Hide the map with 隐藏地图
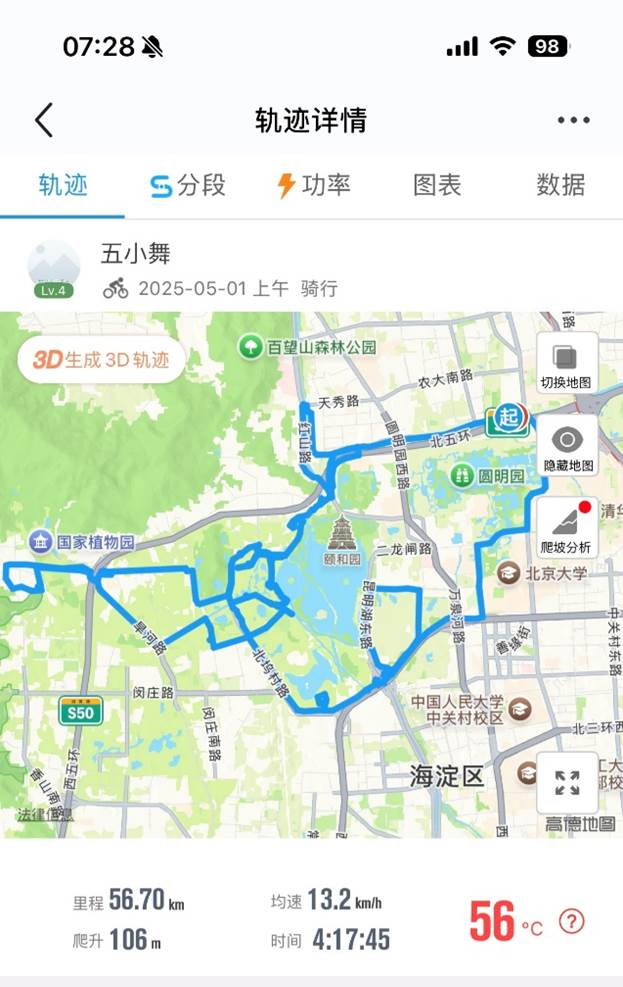Image resolution: width=623 pixels, height=987 pixels. click(x=568, y=448)
